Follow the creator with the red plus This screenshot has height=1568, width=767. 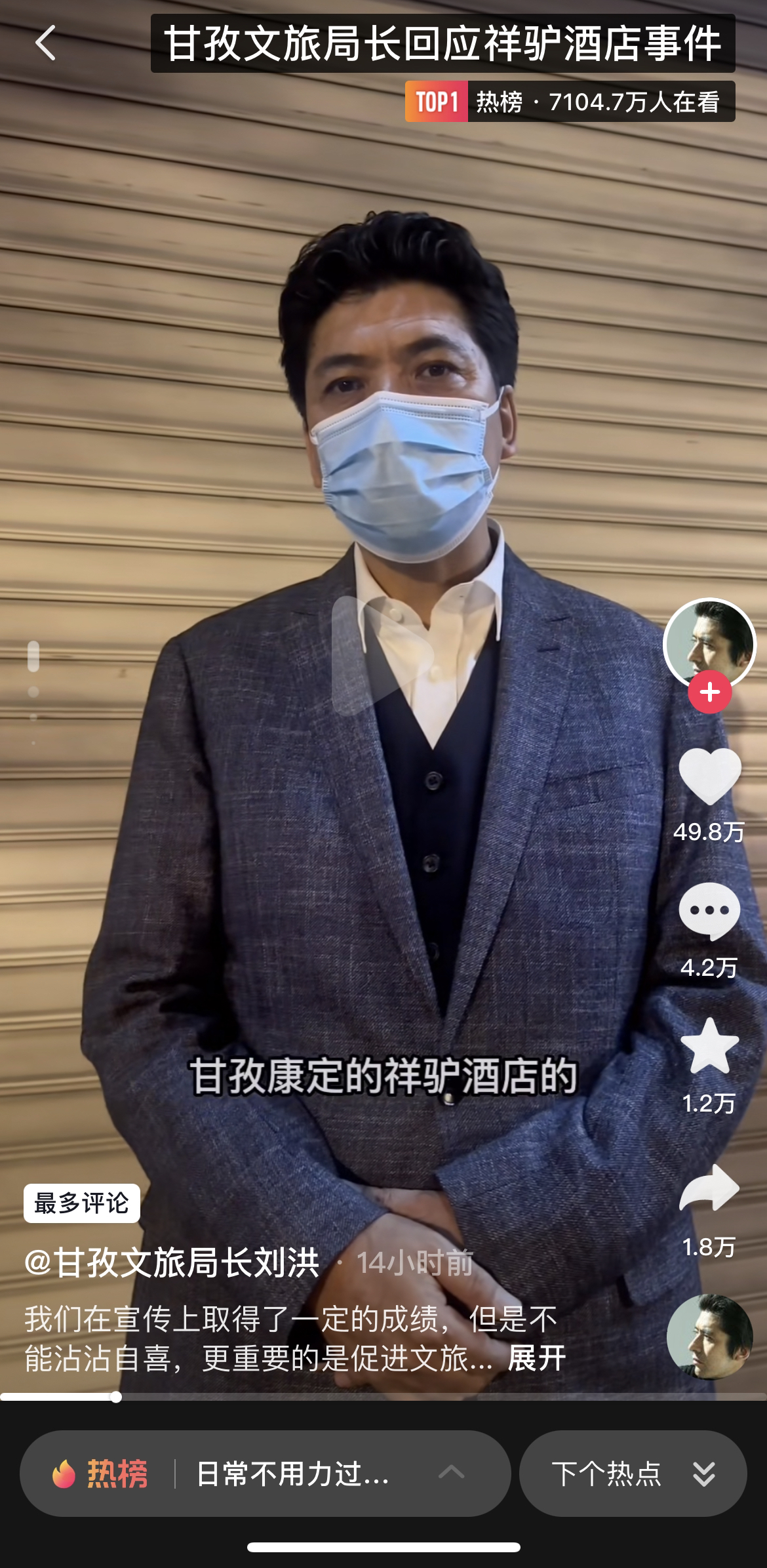coord(709,692)
